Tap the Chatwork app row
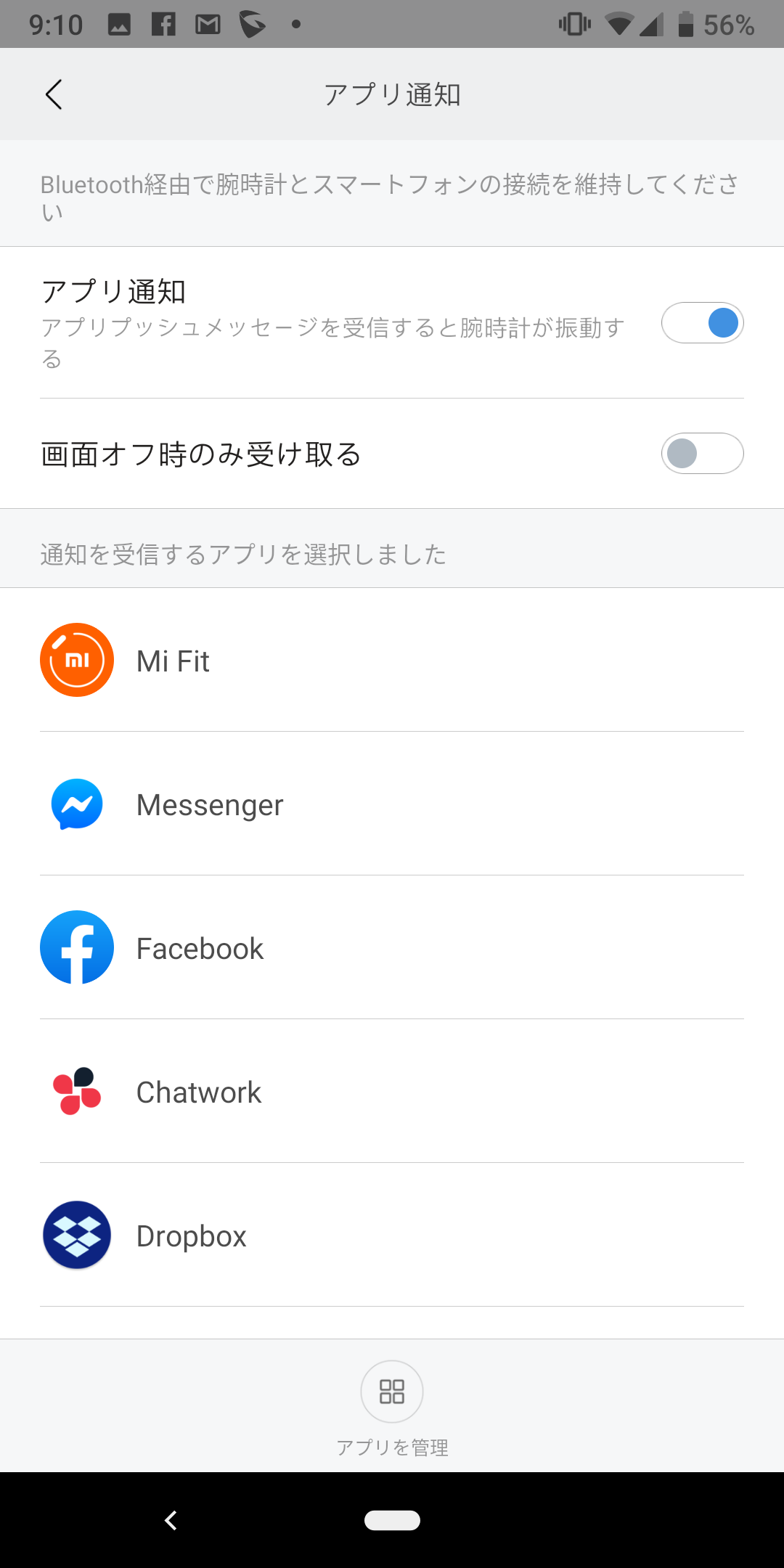Viewport: 784px width, 1568px height. (x=392, y=1091)
